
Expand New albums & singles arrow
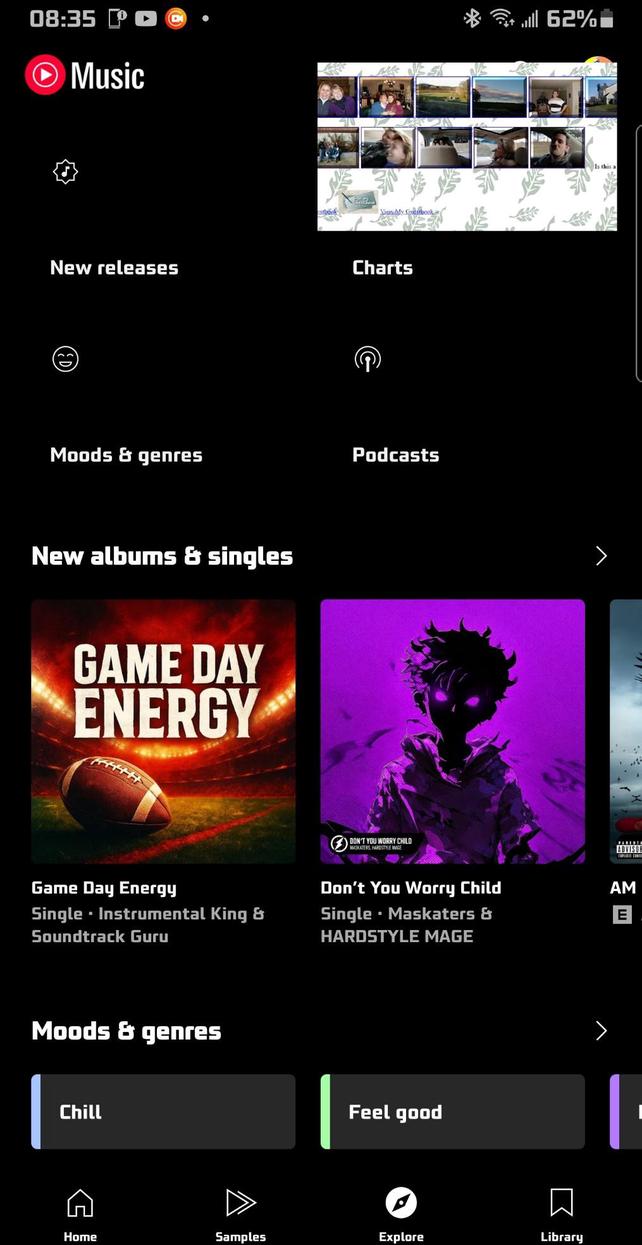[600, 556]
